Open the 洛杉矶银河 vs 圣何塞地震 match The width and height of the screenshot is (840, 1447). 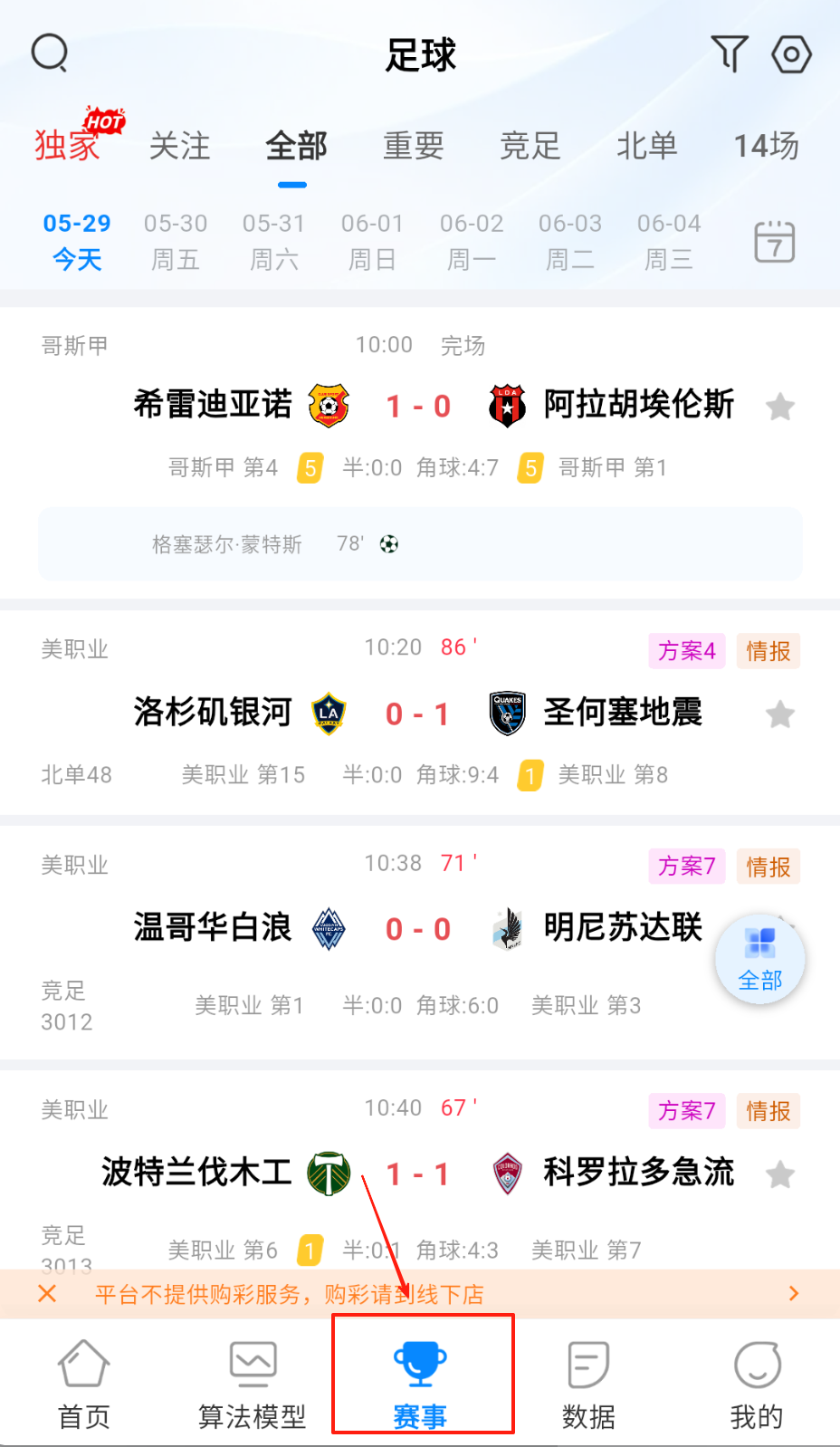coord(417,714)
